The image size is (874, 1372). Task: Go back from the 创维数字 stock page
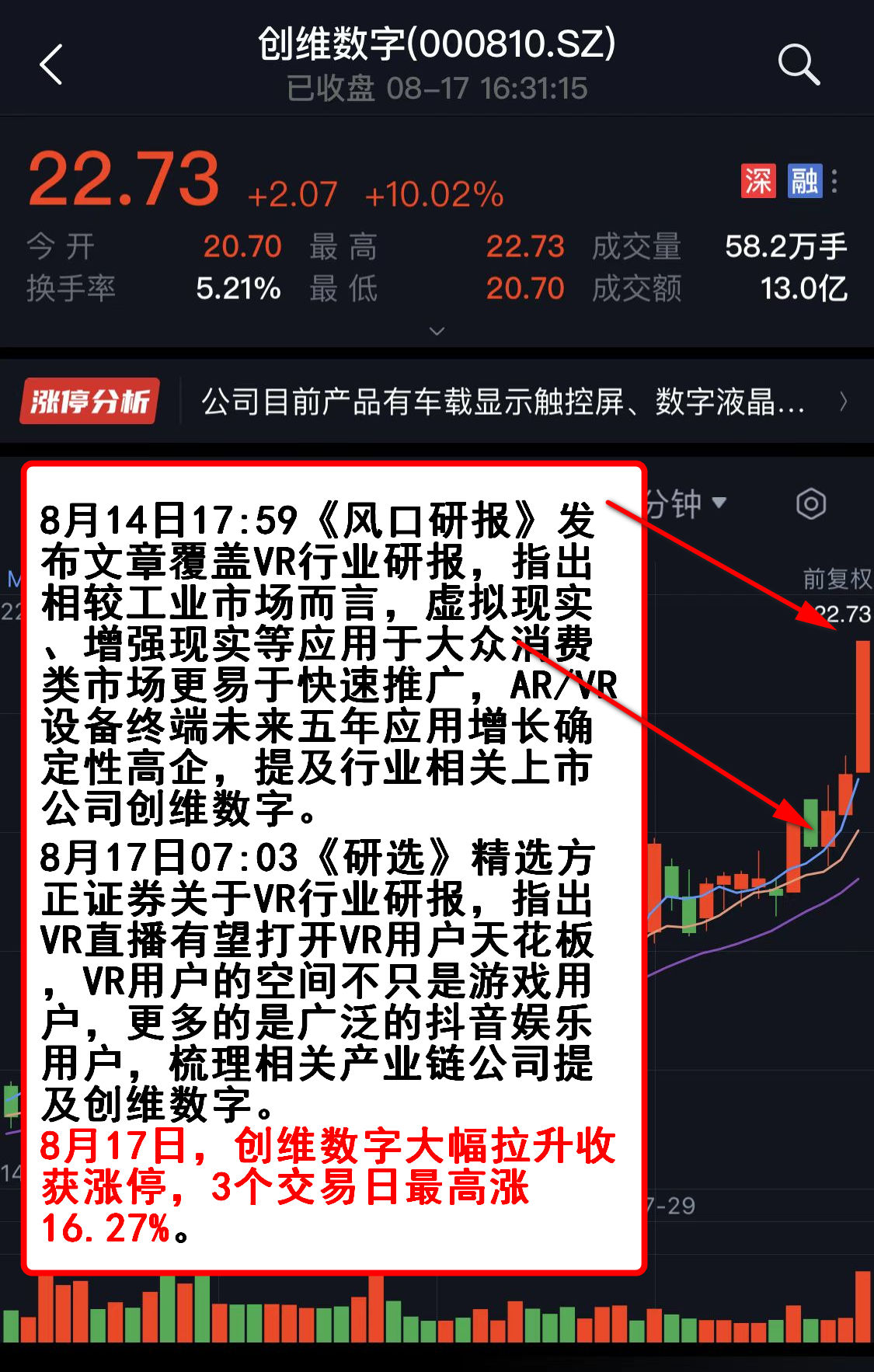[x=51, y=64]
